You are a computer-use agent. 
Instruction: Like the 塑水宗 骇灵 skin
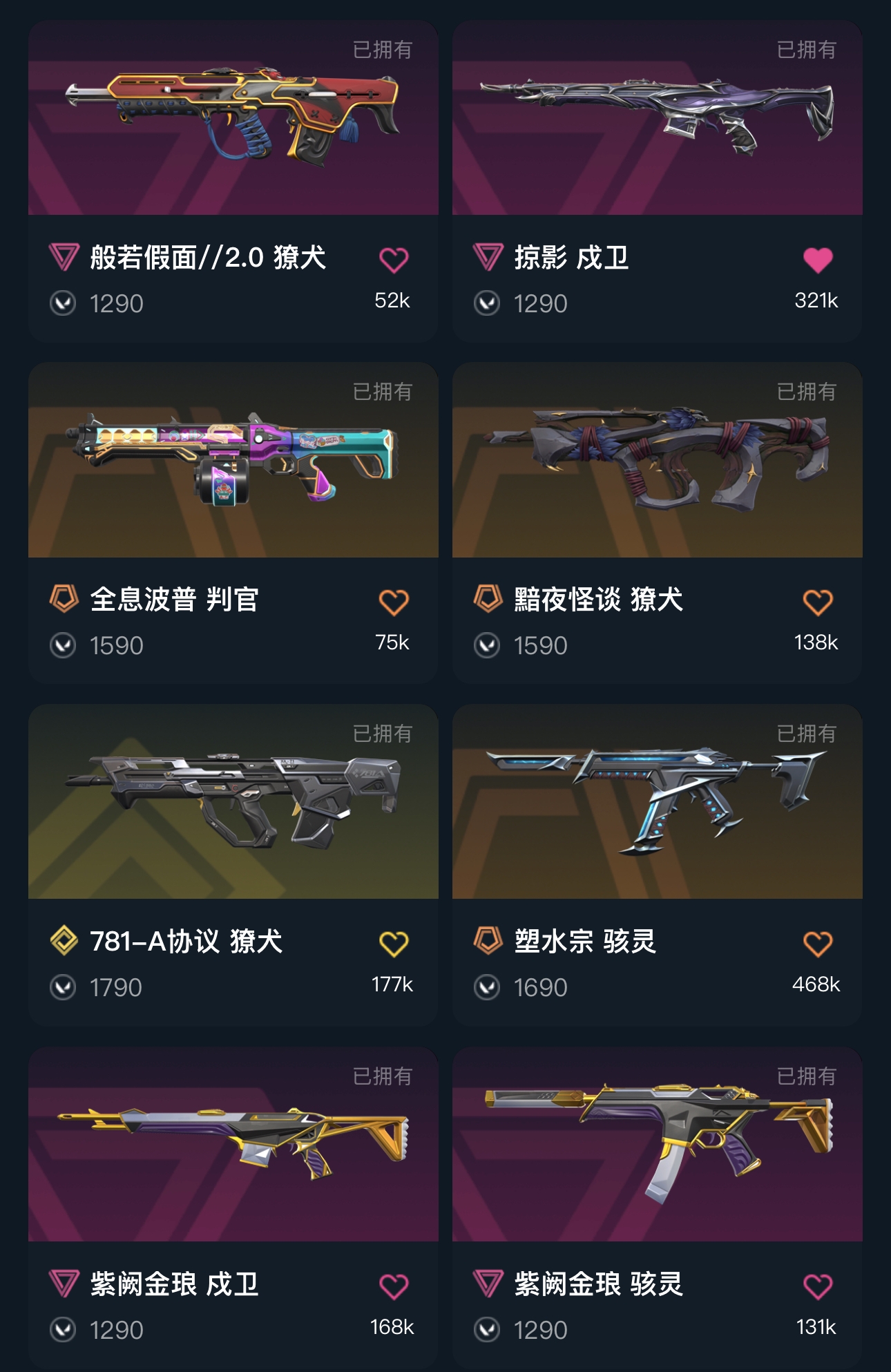[x=818, y=944]
